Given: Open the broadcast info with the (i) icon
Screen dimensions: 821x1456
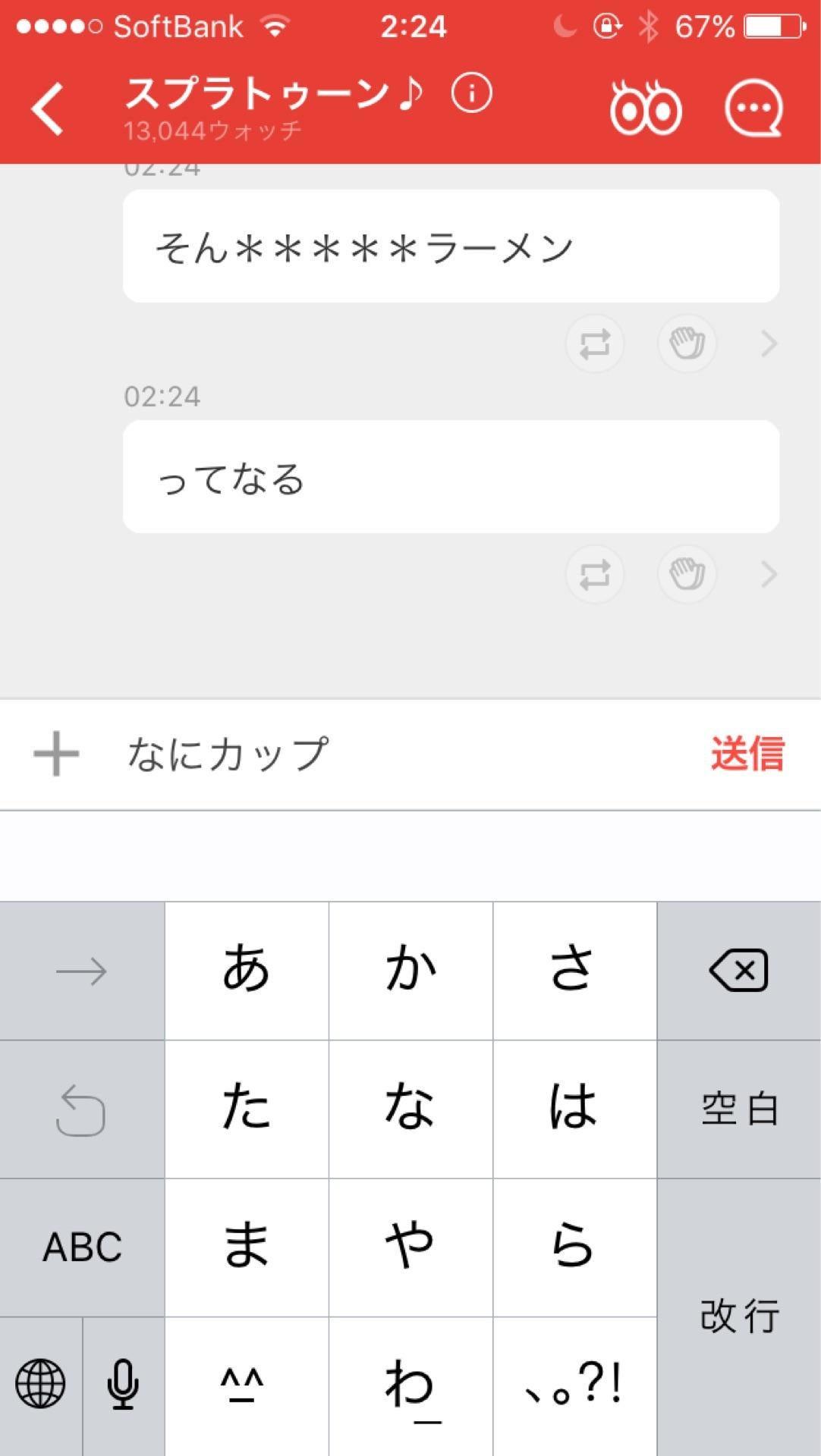Looking at the screenshot, I should [x=470, y=94].
